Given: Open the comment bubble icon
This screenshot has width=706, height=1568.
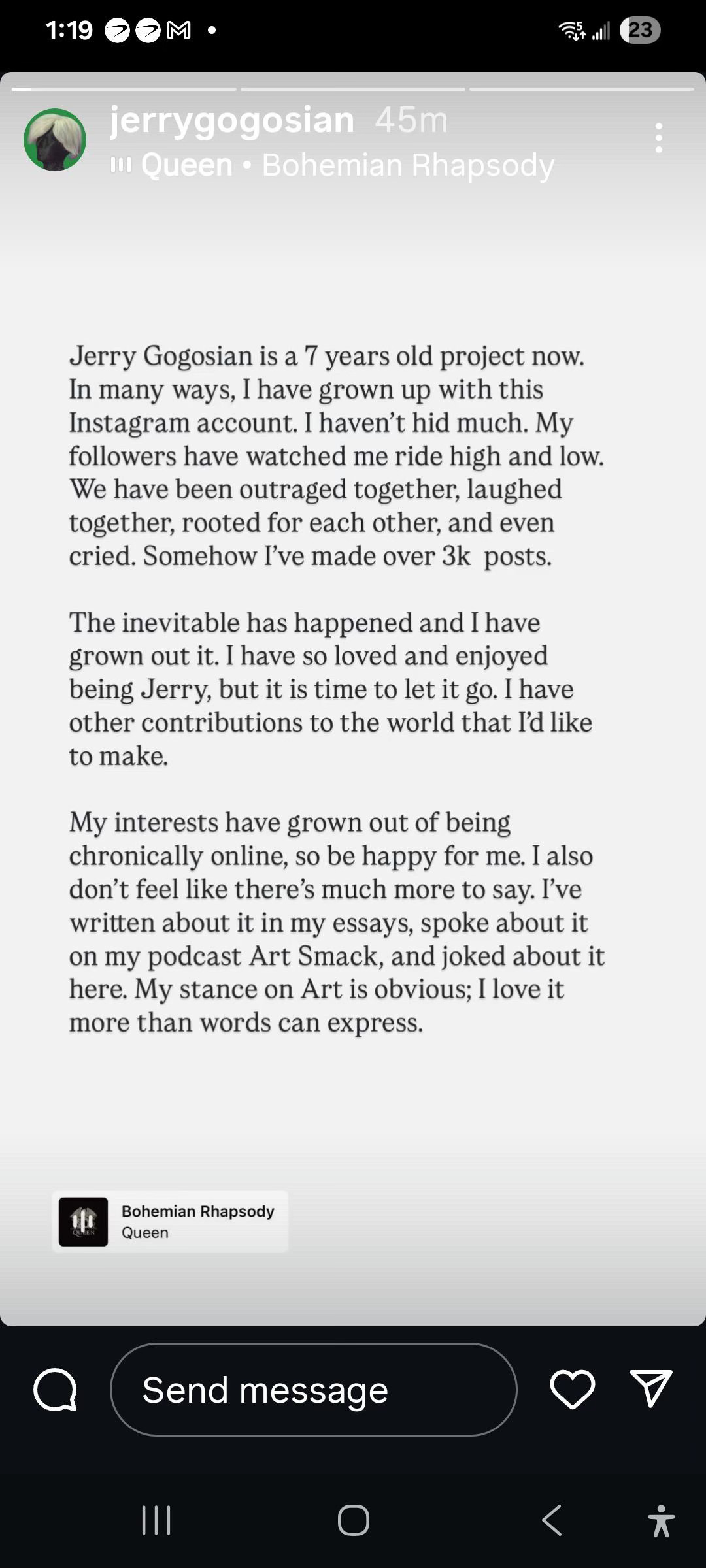Looking at the screenshot, I should click(56, 1390).
